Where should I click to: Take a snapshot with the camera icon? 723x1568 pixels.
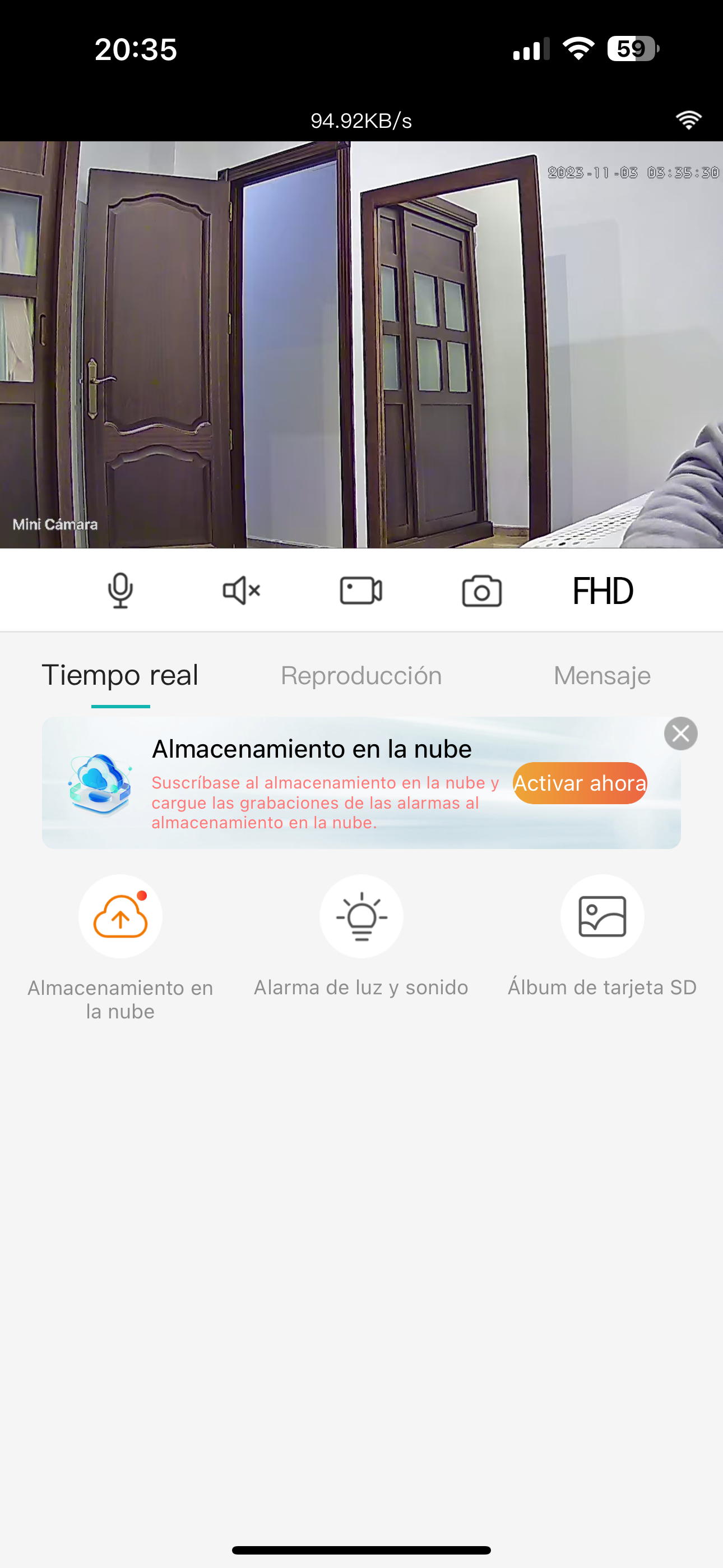[x=481, y=591]
